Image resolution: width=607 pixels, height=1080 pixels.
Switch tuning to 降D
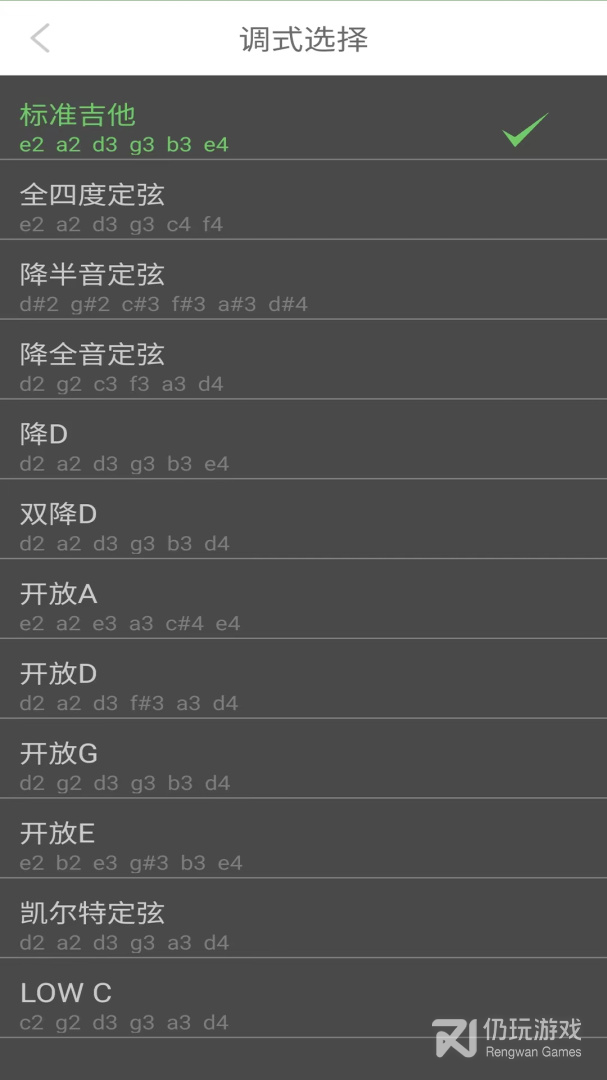pos(303,439)
